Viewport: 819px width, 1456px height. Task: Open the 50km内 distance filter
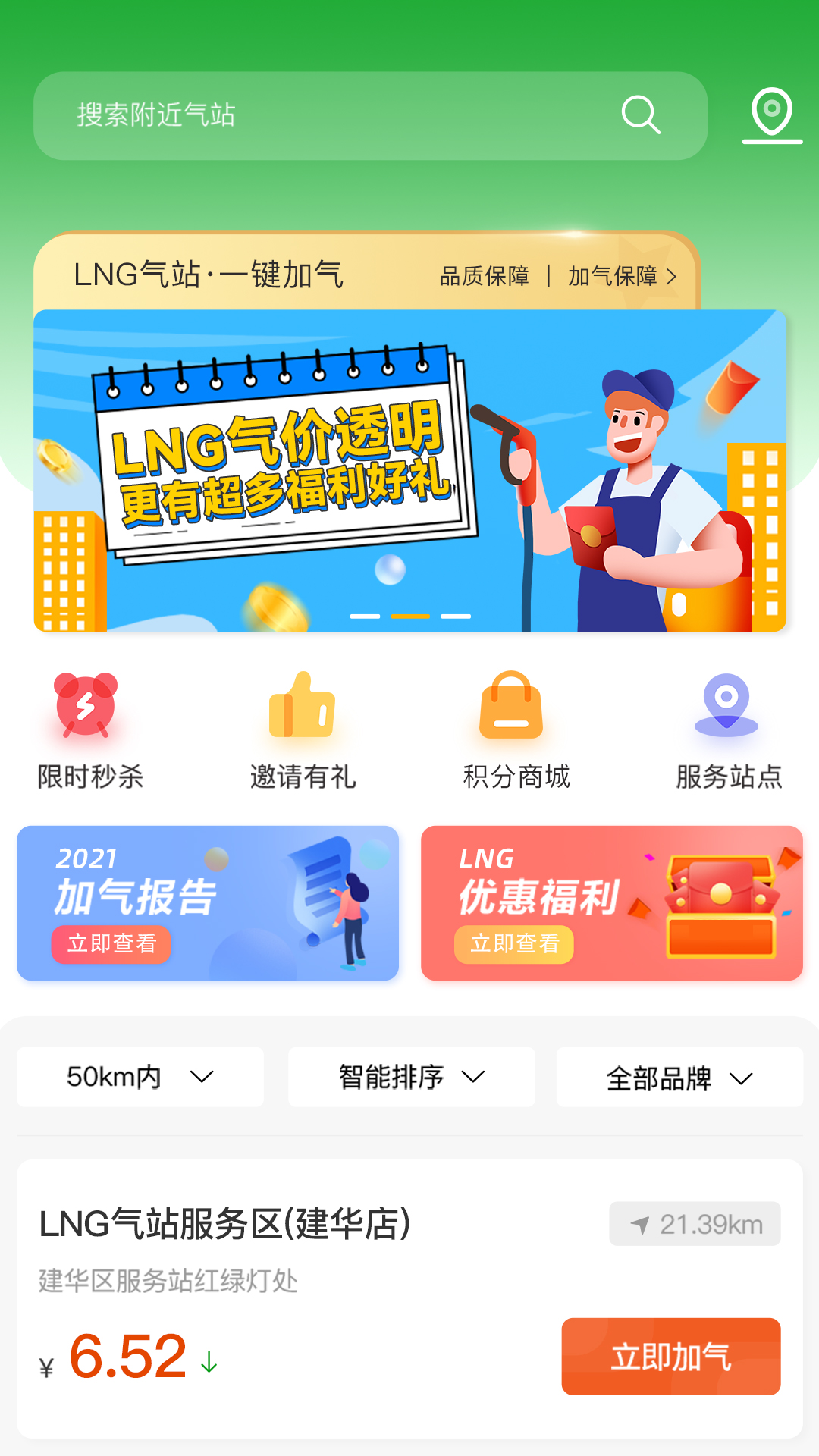tap(140, 1077)
